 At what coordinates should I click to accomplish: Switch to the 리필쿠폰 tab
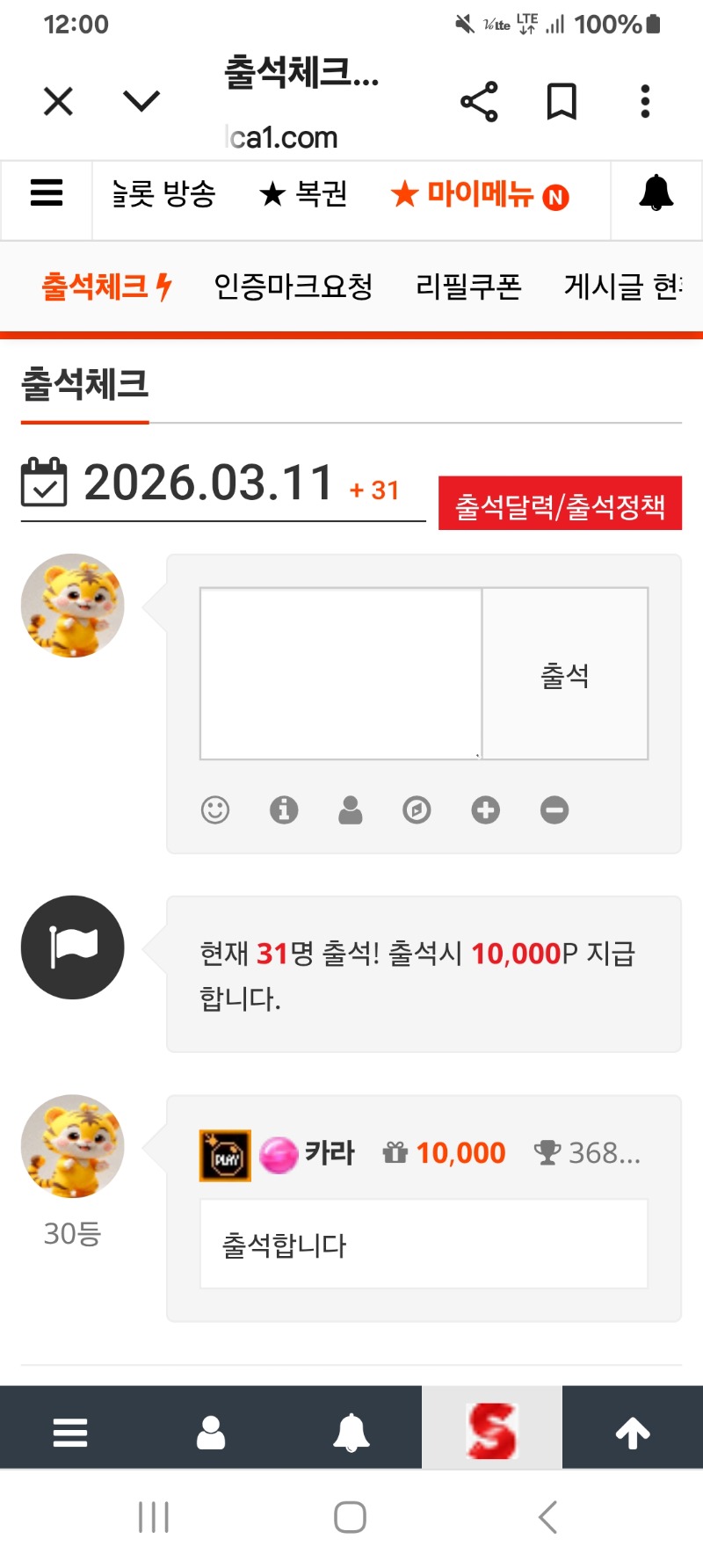click(468, 287)
